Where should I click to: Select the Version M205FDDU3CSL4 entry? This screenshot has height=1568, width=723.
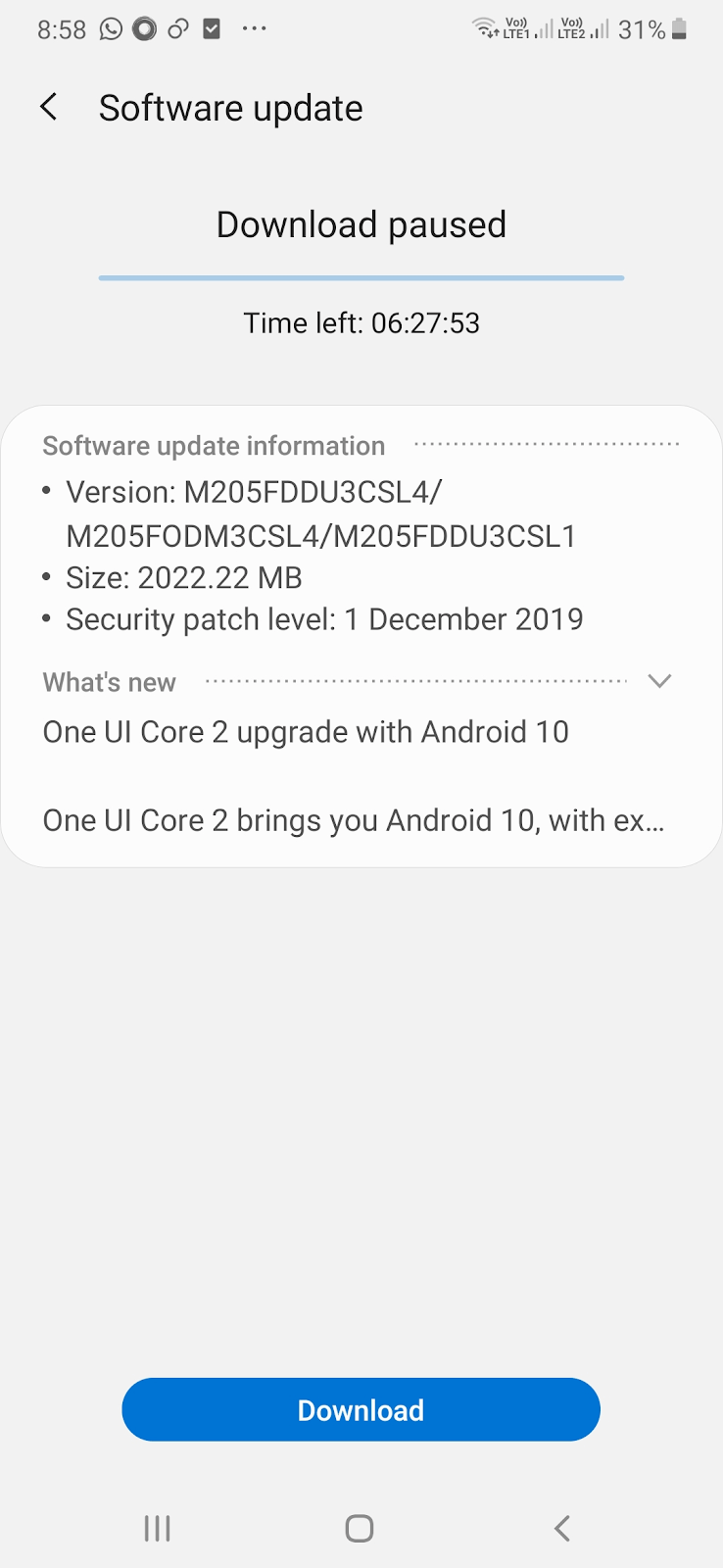click(x=321, y=514)
